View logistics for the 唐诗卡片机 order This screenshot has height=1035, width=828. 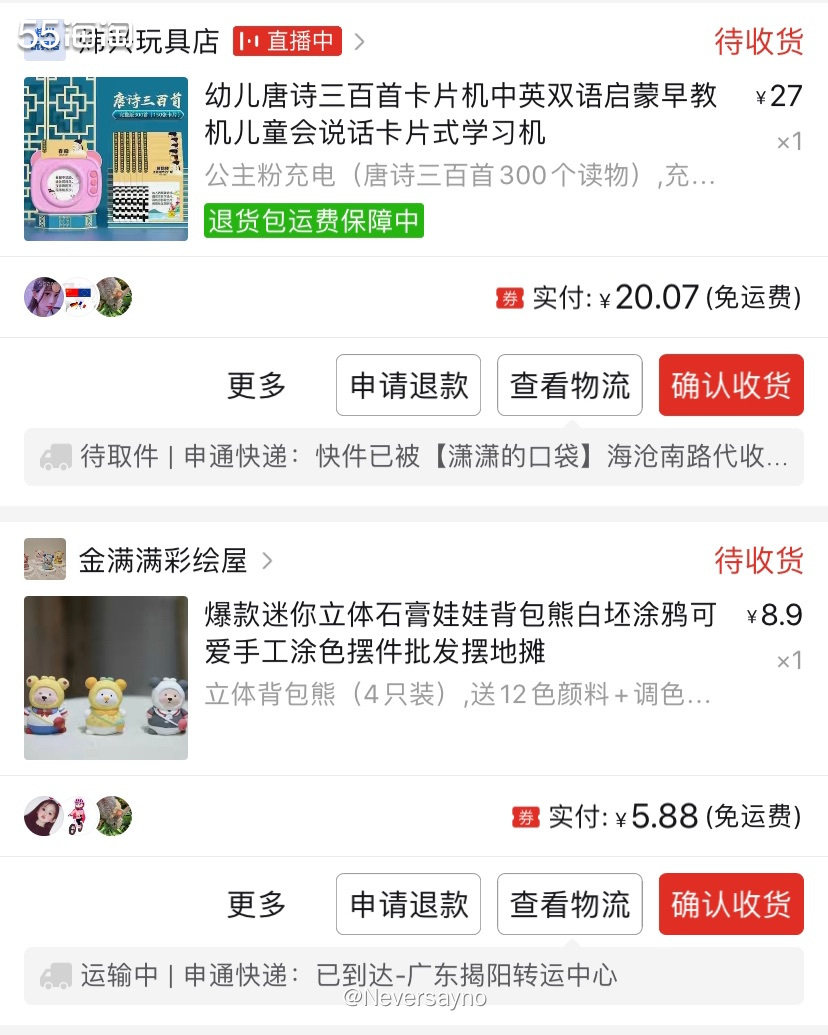click(570, 385)
